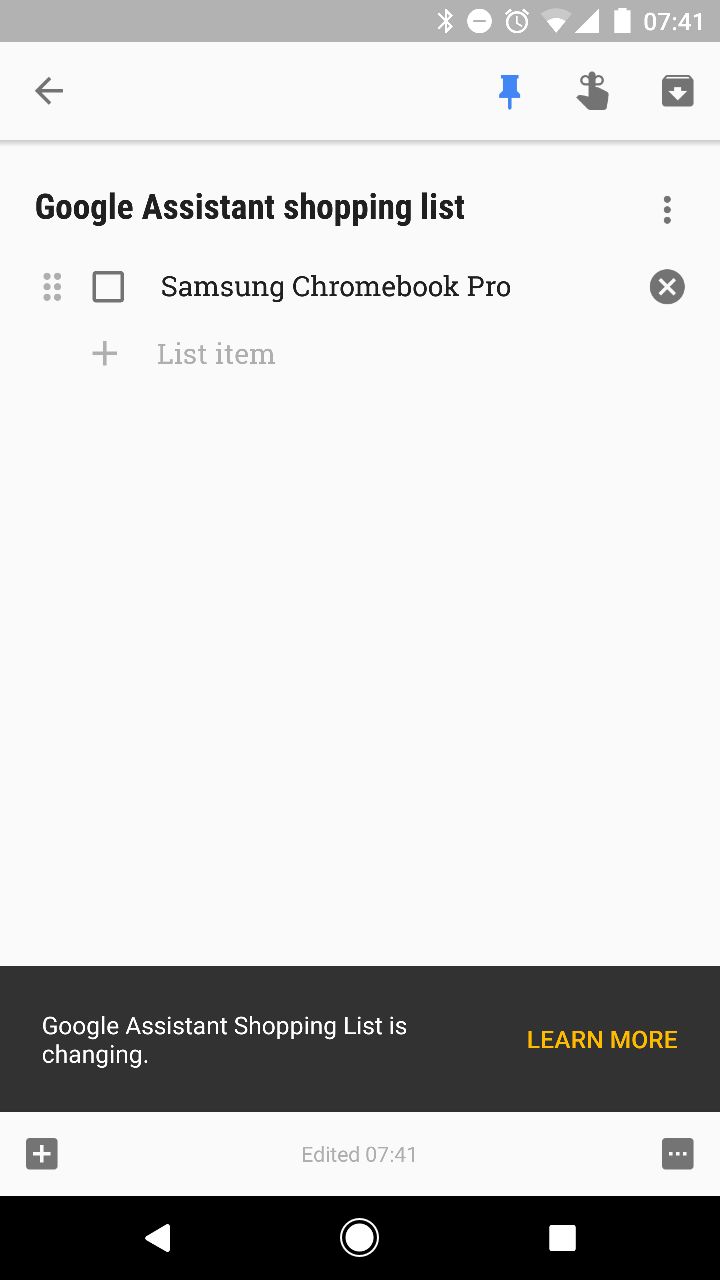Edit the Google Assistant shopping list title
Image resolution: width=720 pixels, height=1280 pixels.
250,208
